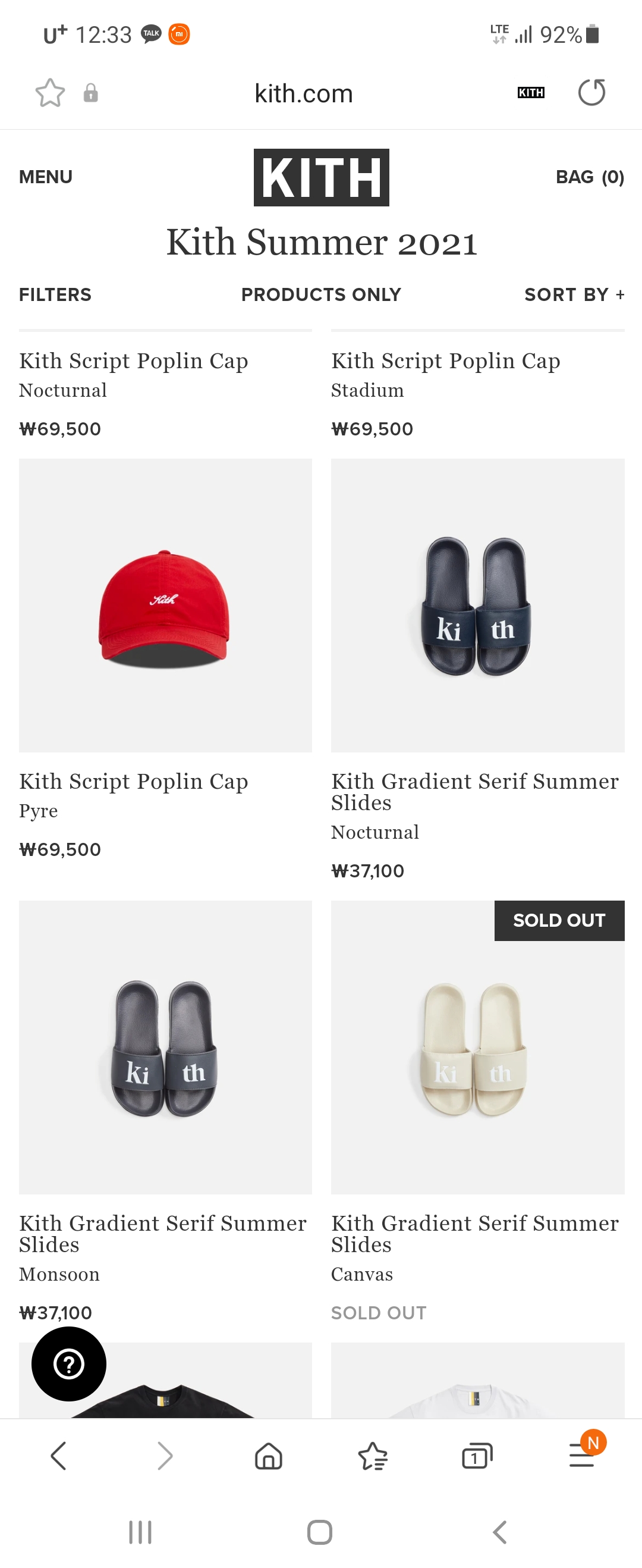The height and width of the screenshot is (1568, 642).
Task: Expand the SORT BY options
Action: point(574,294)
